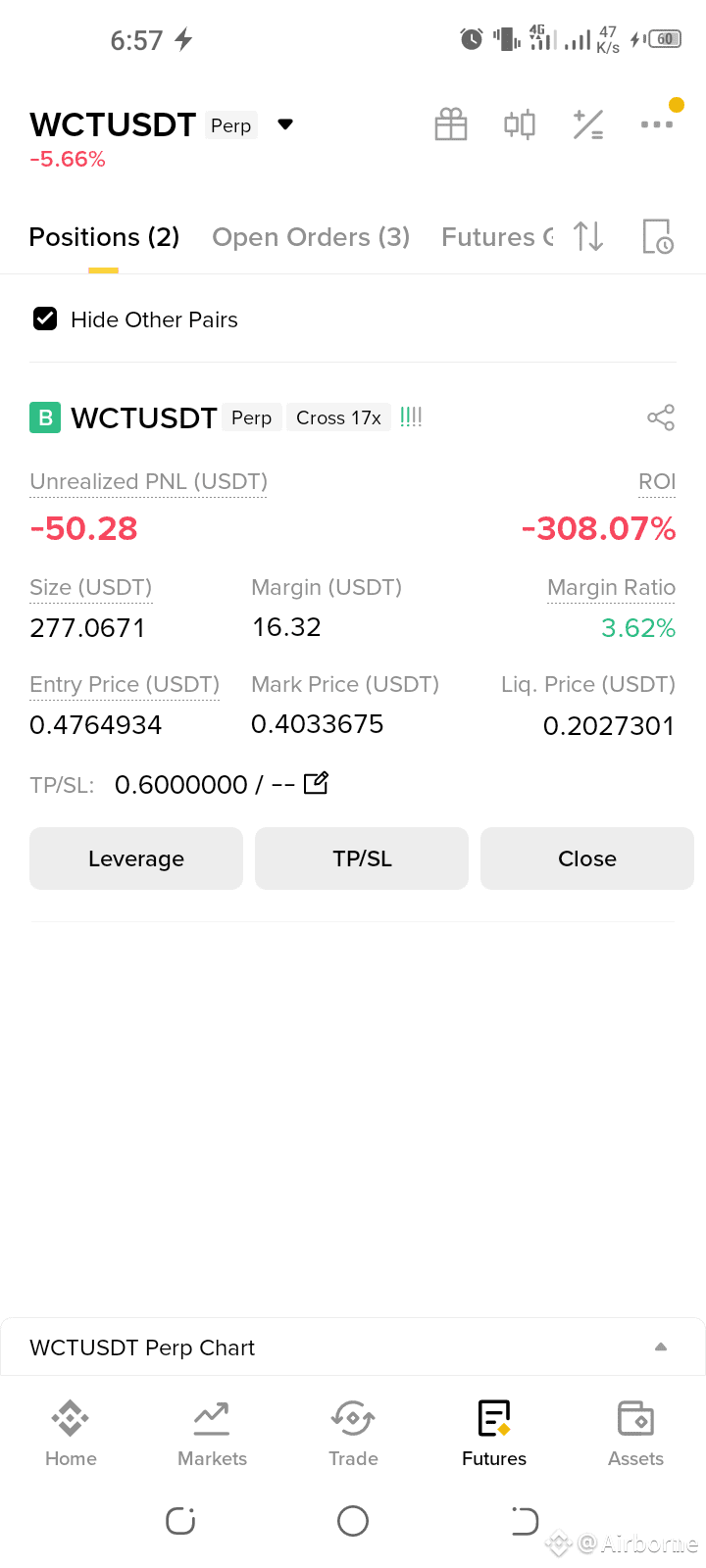The height and width of the screenshot is (1568, 706).
Task: Open the Assets tab
Action: pos(635,1433)
